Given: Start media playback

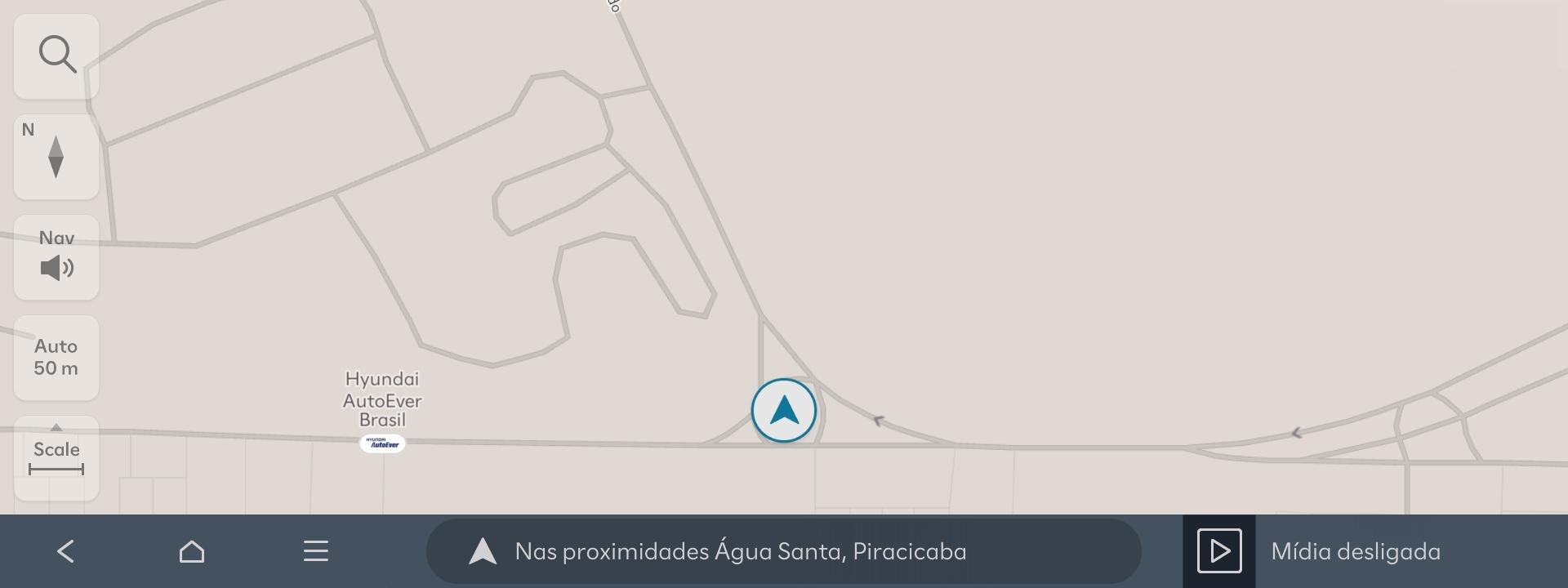Looking at the screenshot, I should [x=1219, y=551].
